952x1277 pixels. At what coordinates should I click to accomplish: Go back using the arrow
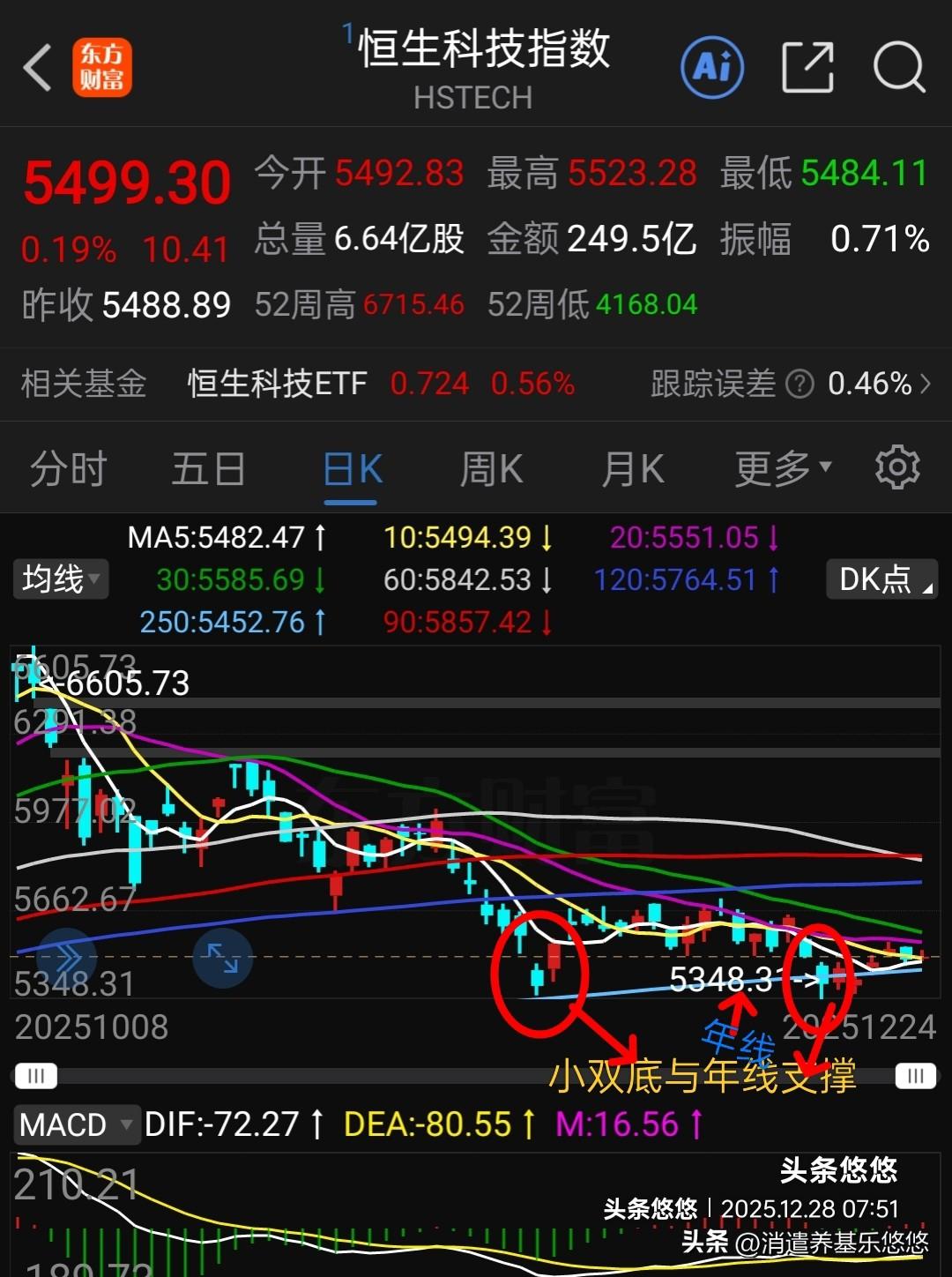tap(37, 67)
